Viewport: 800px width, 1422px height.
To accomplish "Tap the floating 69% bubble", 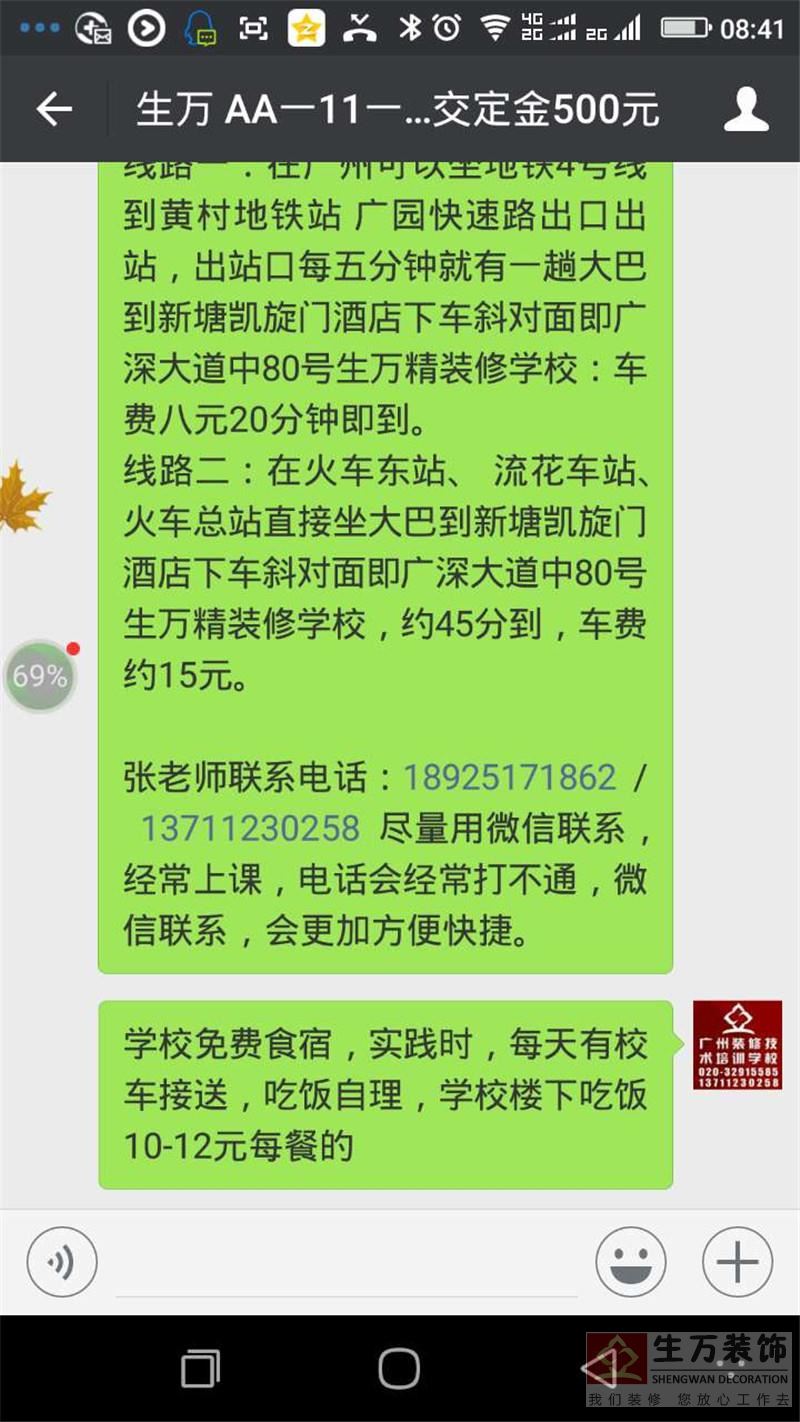I will click(40, 677).
